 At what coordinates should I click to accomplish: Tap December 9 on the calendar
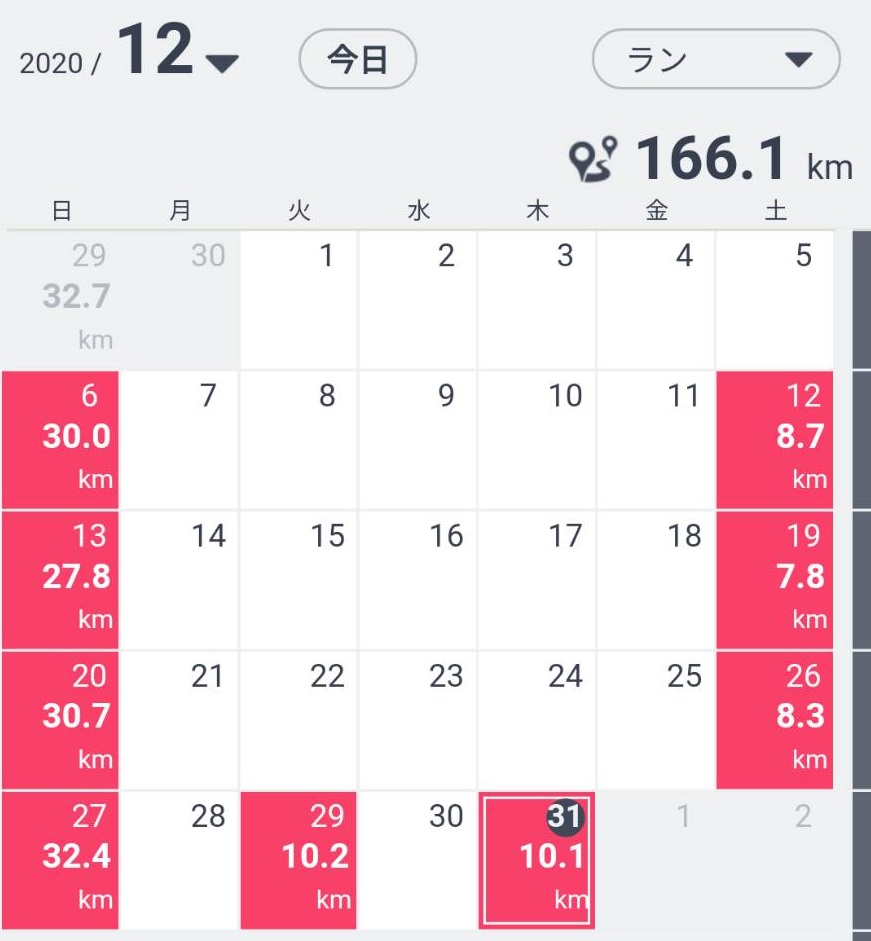tap(418, 440)
